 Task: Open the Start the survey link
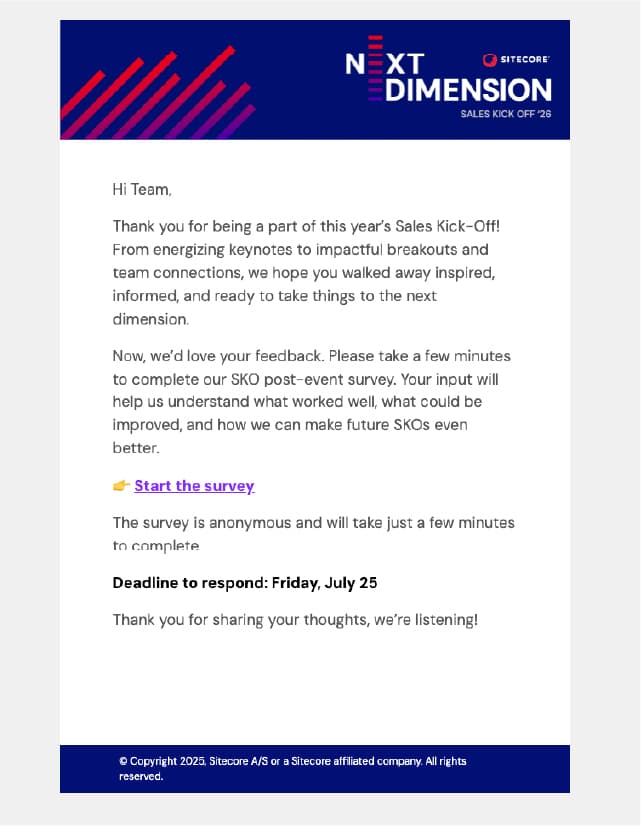[194, 486]
